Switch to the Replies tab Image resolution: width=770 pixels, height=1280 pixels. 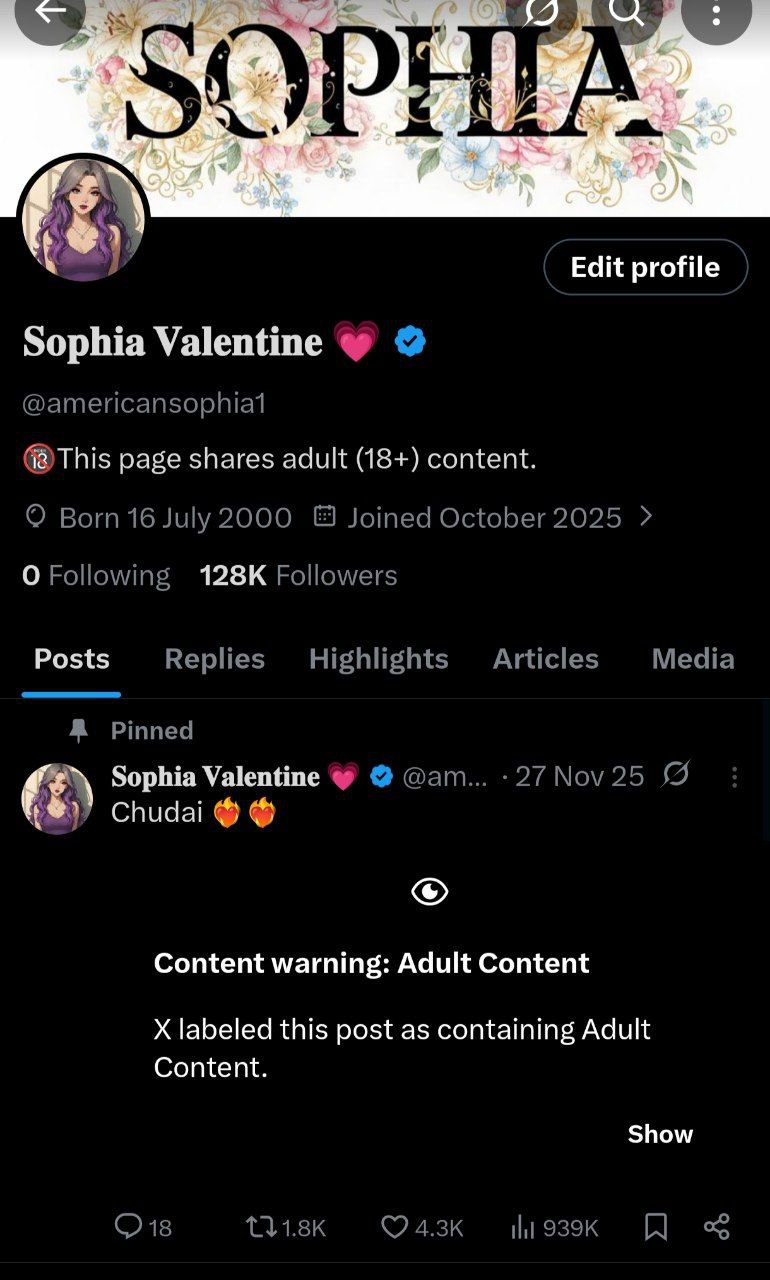[214, 658]
